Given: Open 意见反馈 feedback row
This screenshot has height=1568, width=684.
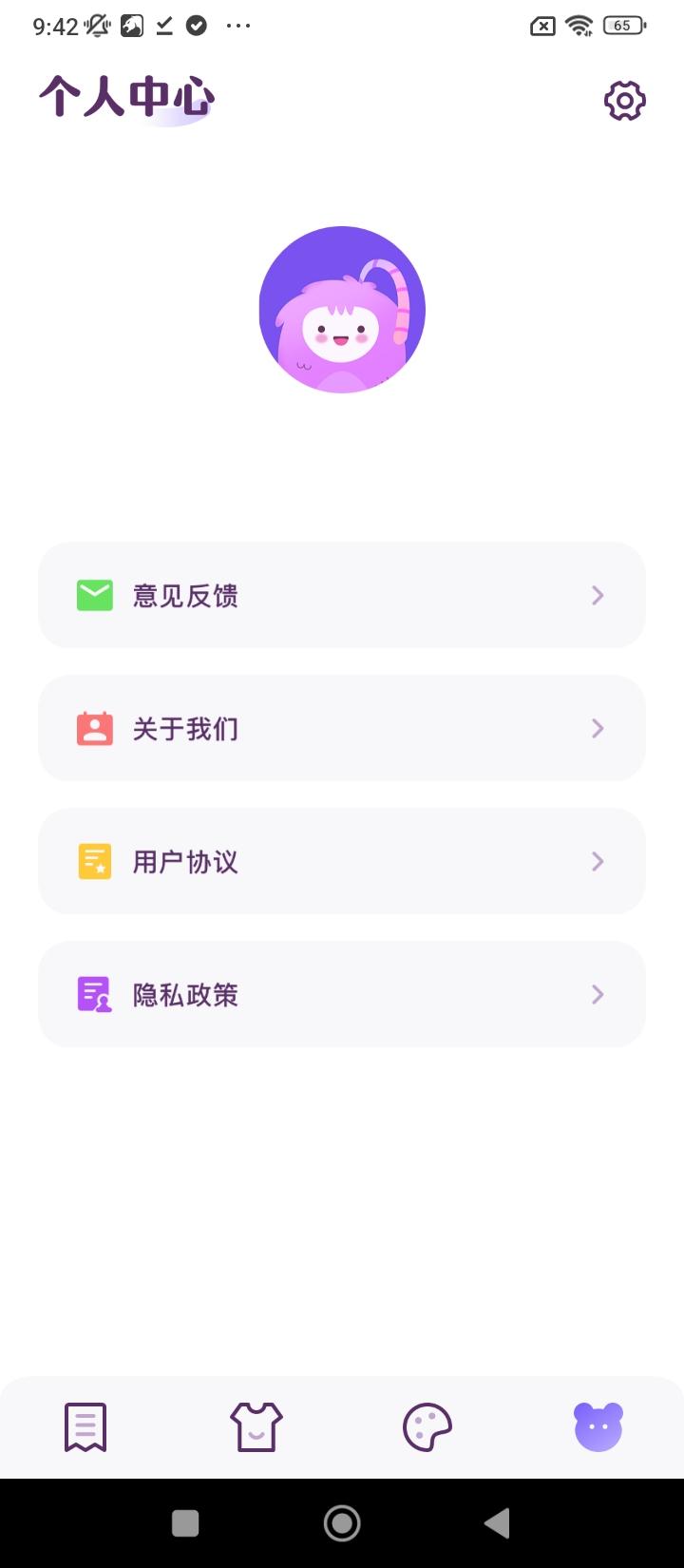Looking at the screenshot, I should pos(342,595).
